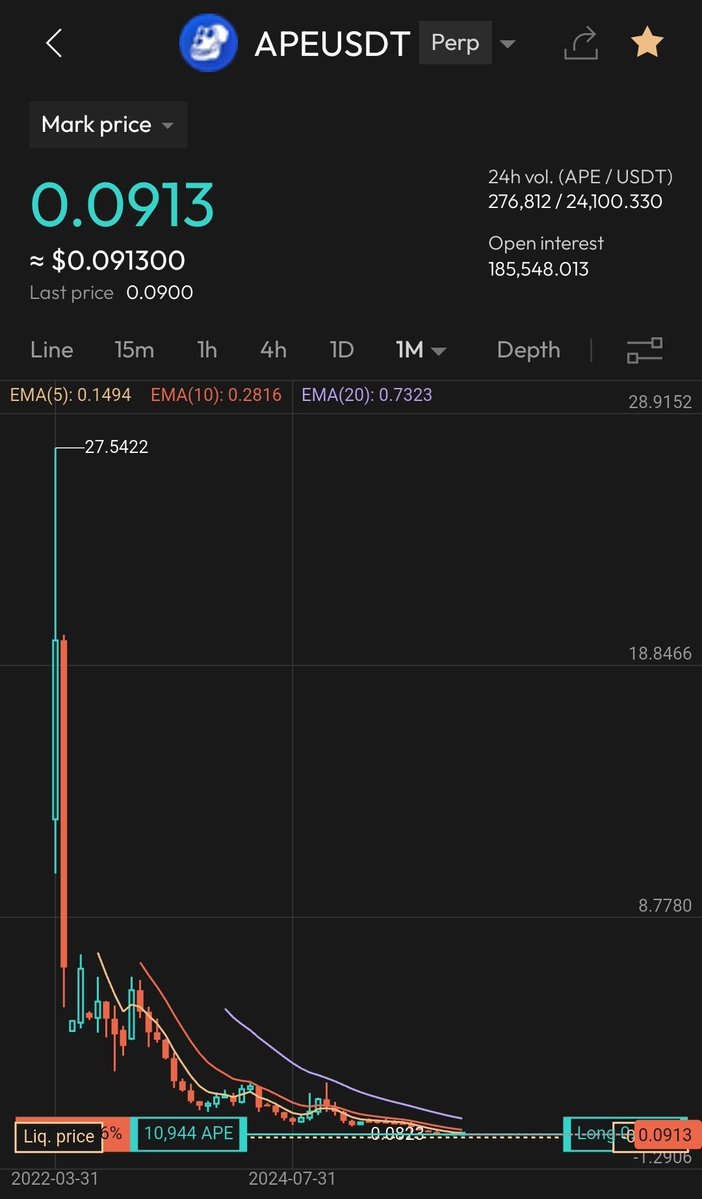
Task: Expand the 1M timeframe dropdown
Action: tap(421, 350)
